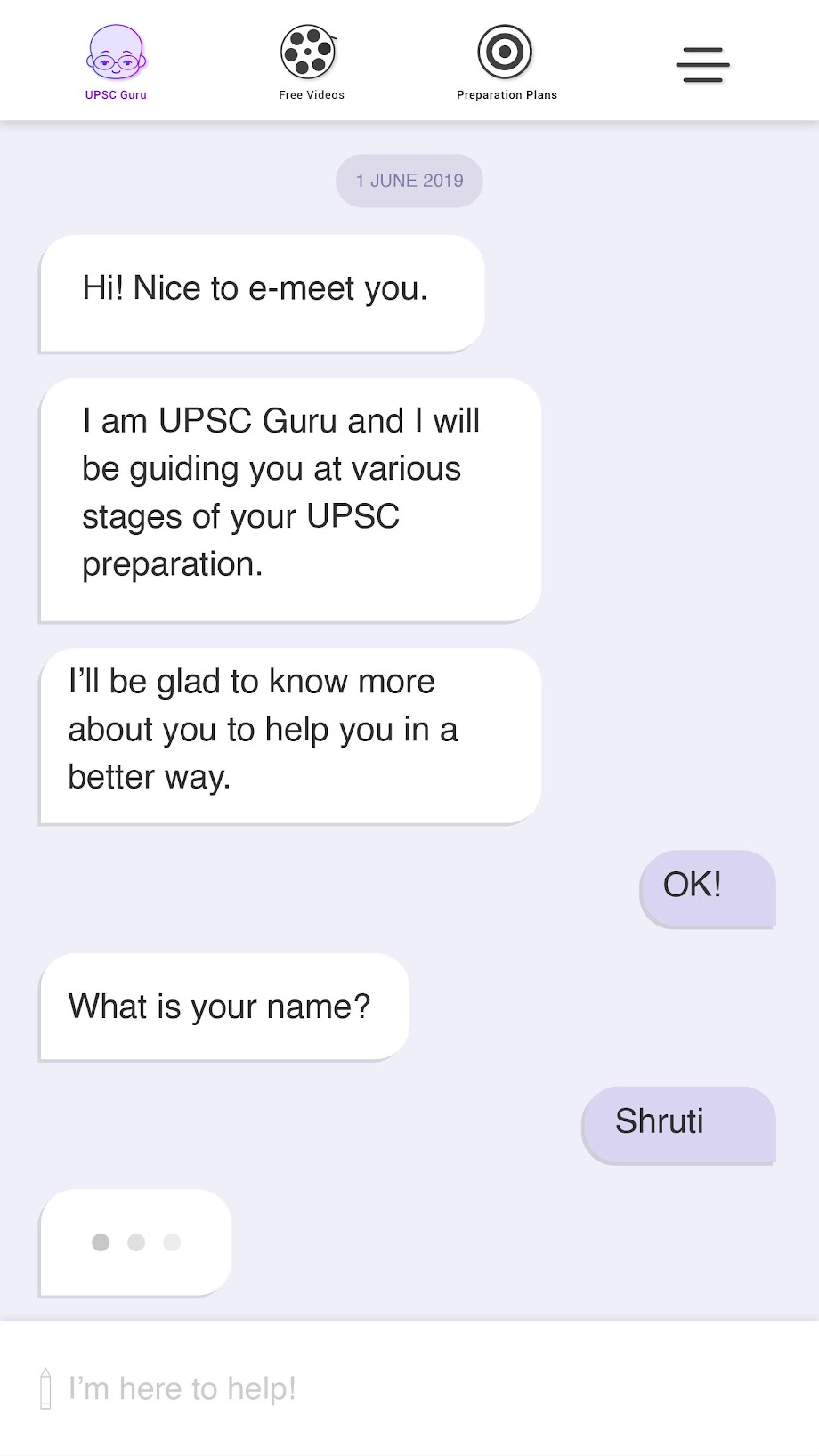Viewport: 819px width, 1456px height.
Task: Go to Preparation Plans
Action: tap(506, 62)
